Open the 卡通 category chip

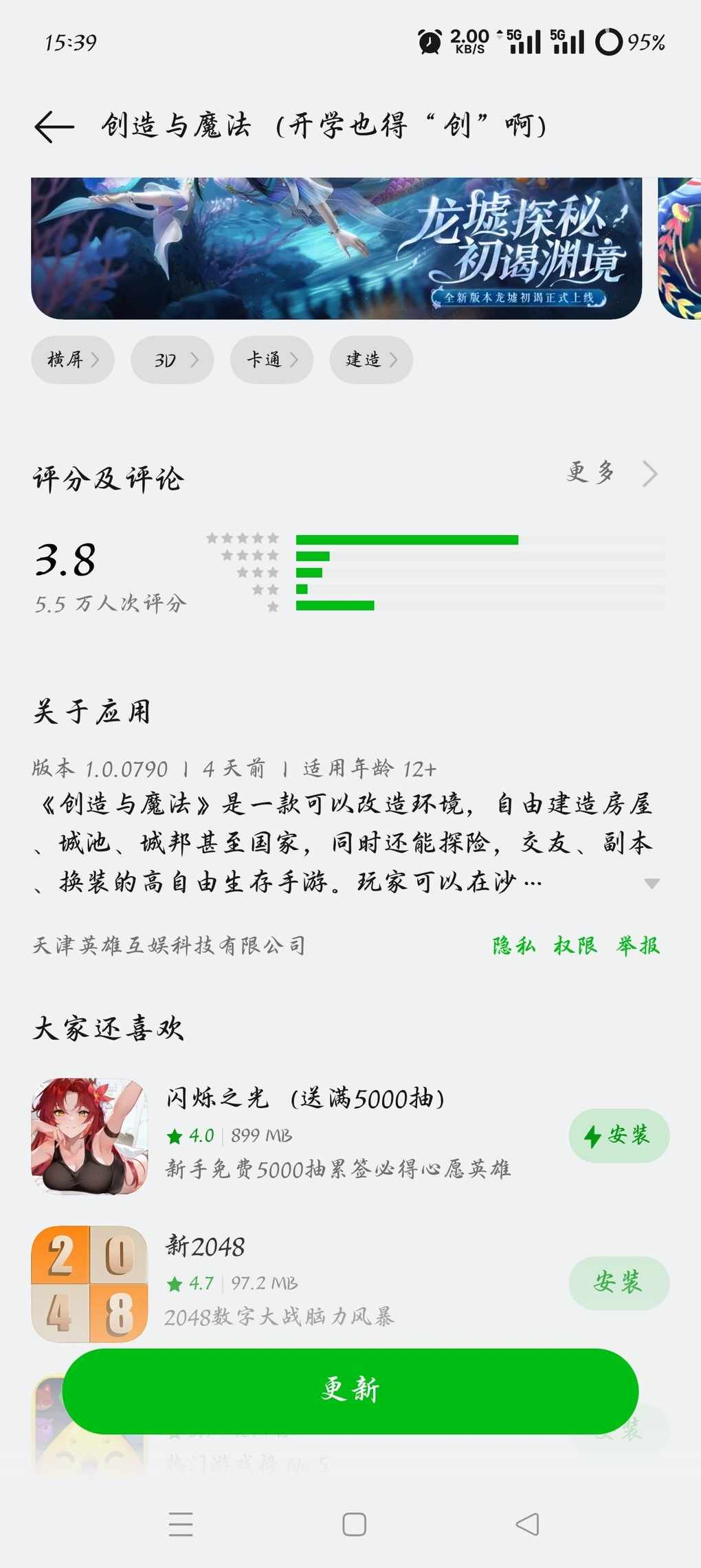click(x=271, y=360)
